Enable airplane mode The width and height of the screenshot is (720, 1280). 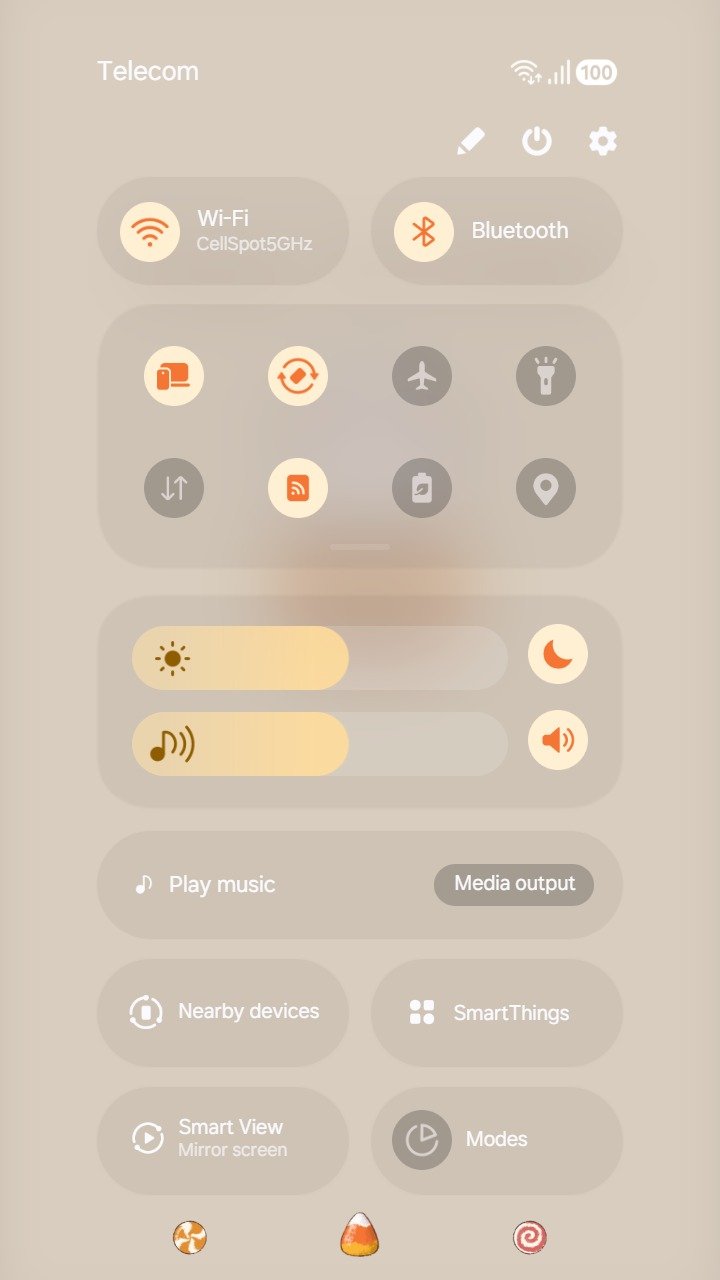pos(422,377)
